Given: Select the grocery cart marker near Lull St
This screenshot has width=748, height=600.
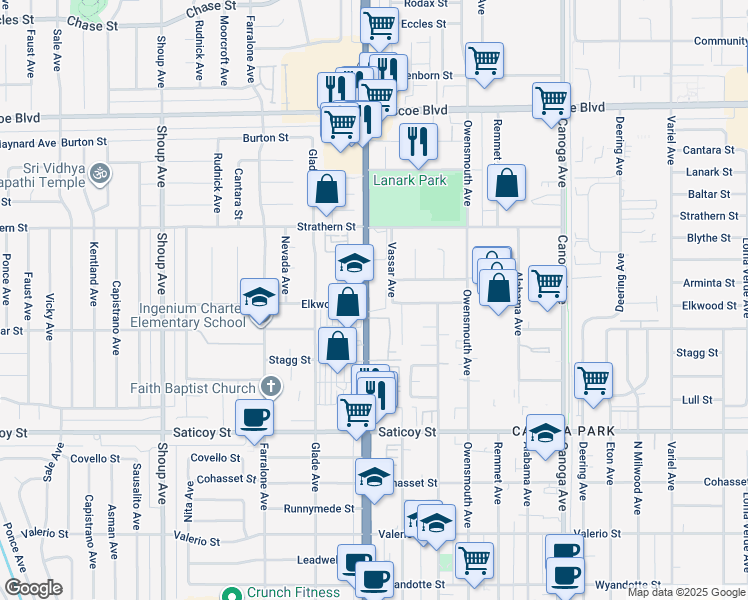Looking at the screenshot, I should 594,380.
